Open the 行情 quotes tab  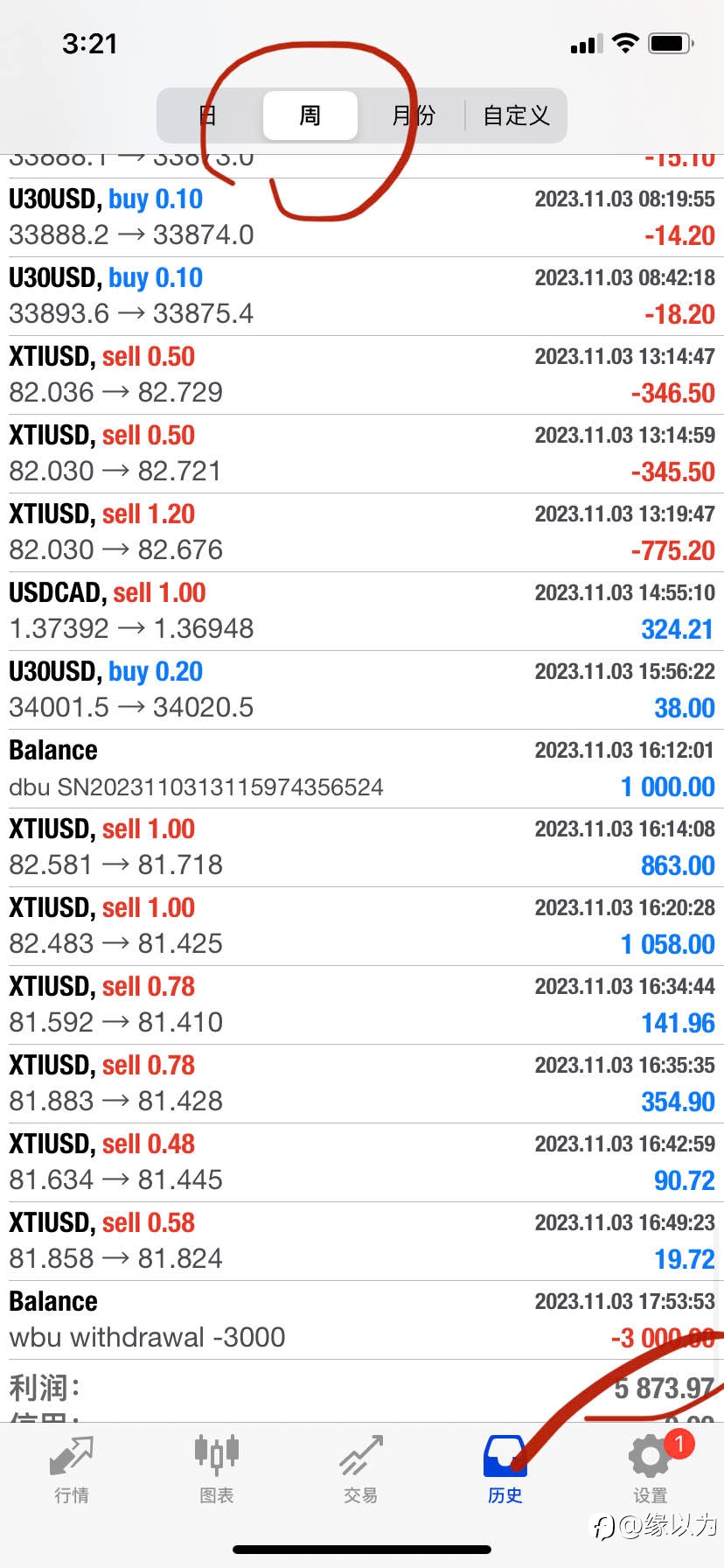click(72, 1469)
